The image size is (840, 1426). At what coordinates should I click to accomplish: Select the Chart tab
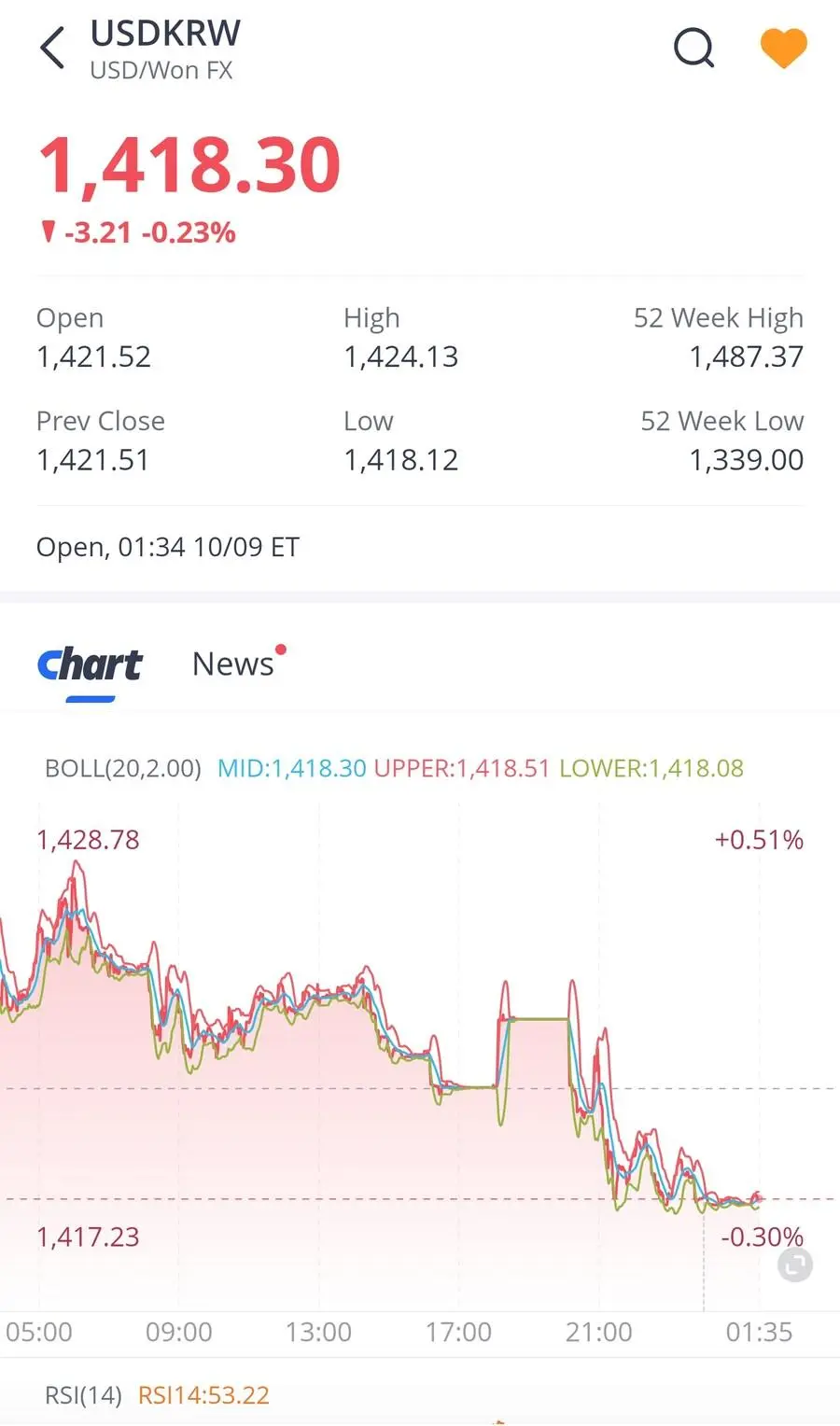click(90, 665)
